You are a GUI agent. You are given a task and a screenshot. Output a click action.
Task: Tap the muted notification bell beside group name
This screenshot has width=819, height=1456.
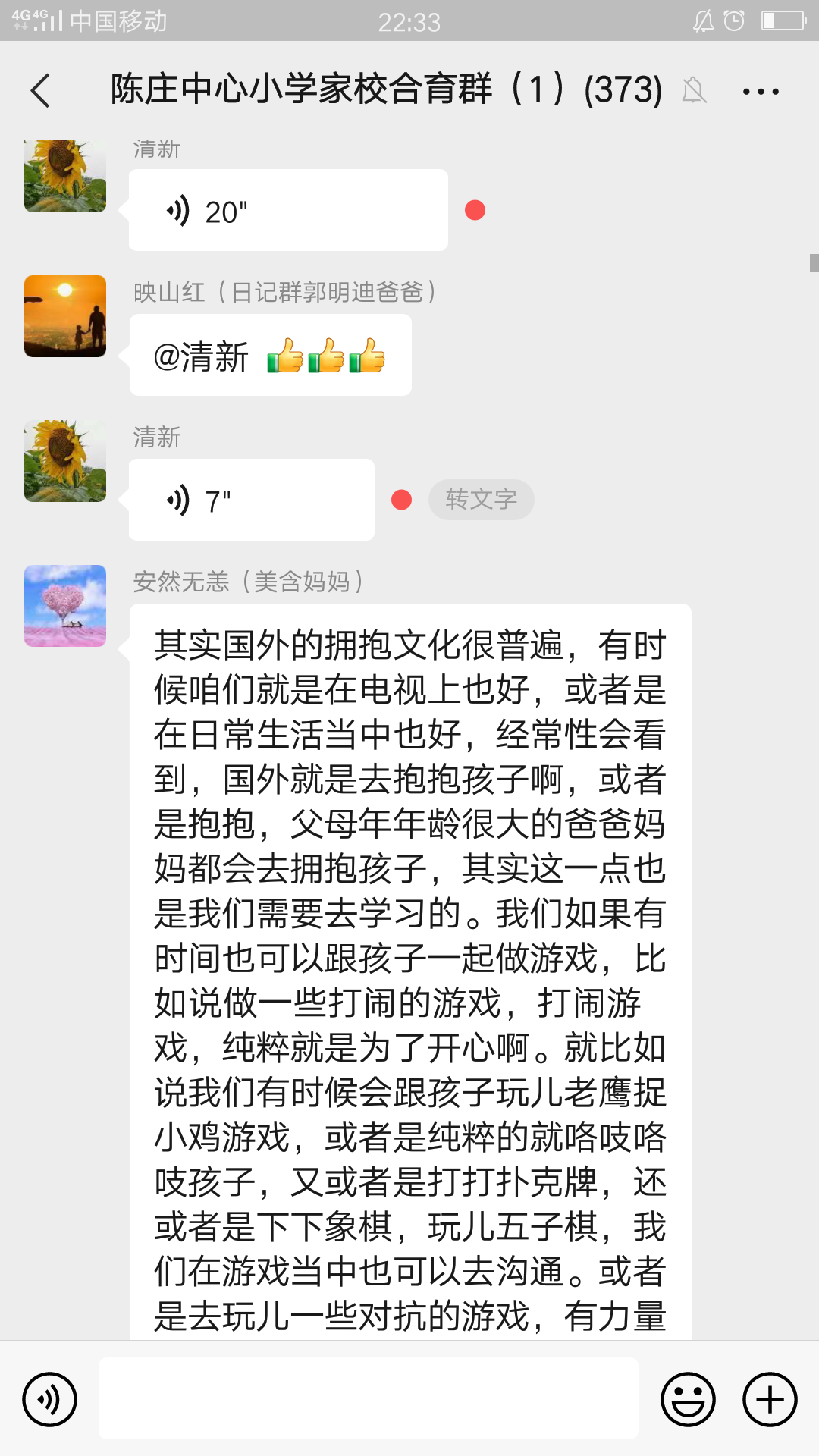point(695,90)
